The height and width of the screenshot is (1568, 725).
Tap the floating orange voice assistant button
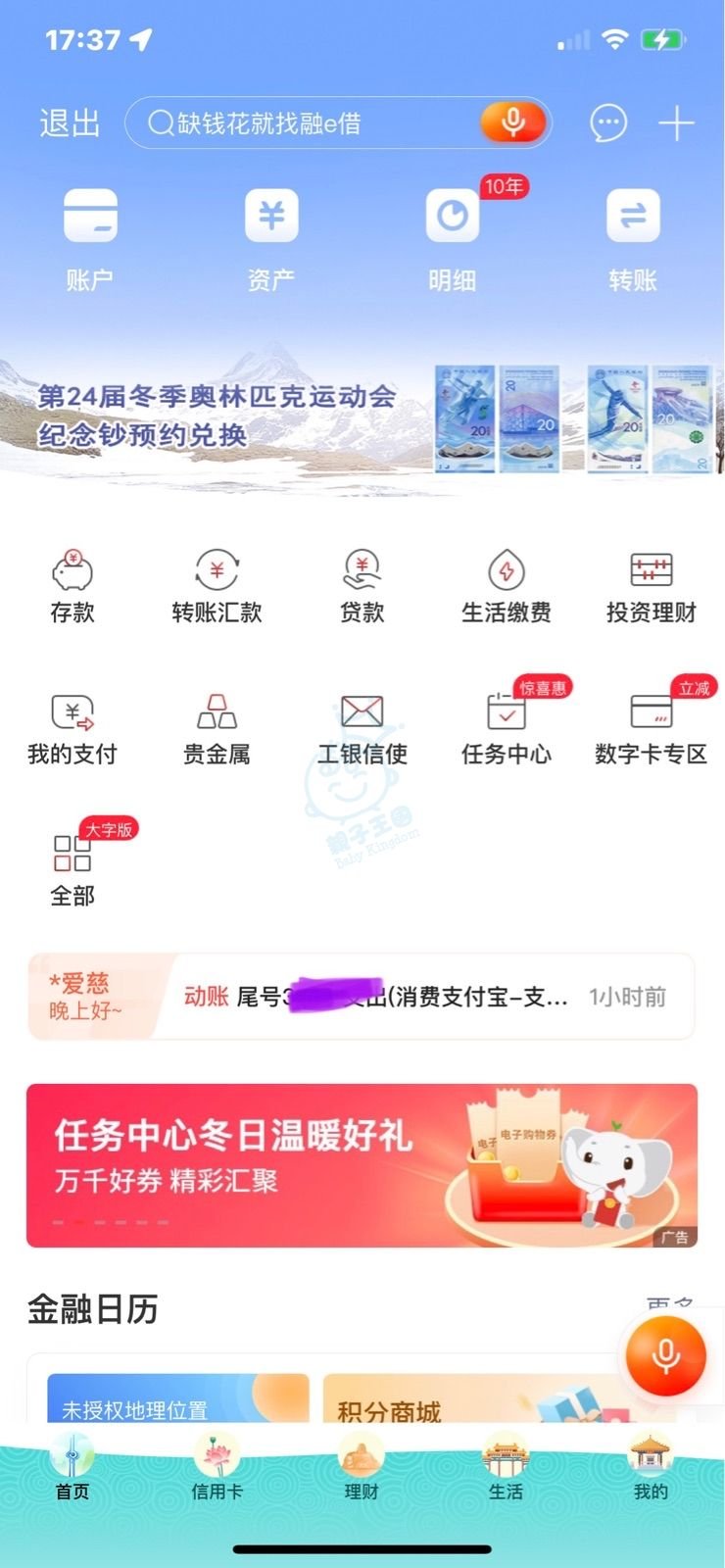[666, 1355]
